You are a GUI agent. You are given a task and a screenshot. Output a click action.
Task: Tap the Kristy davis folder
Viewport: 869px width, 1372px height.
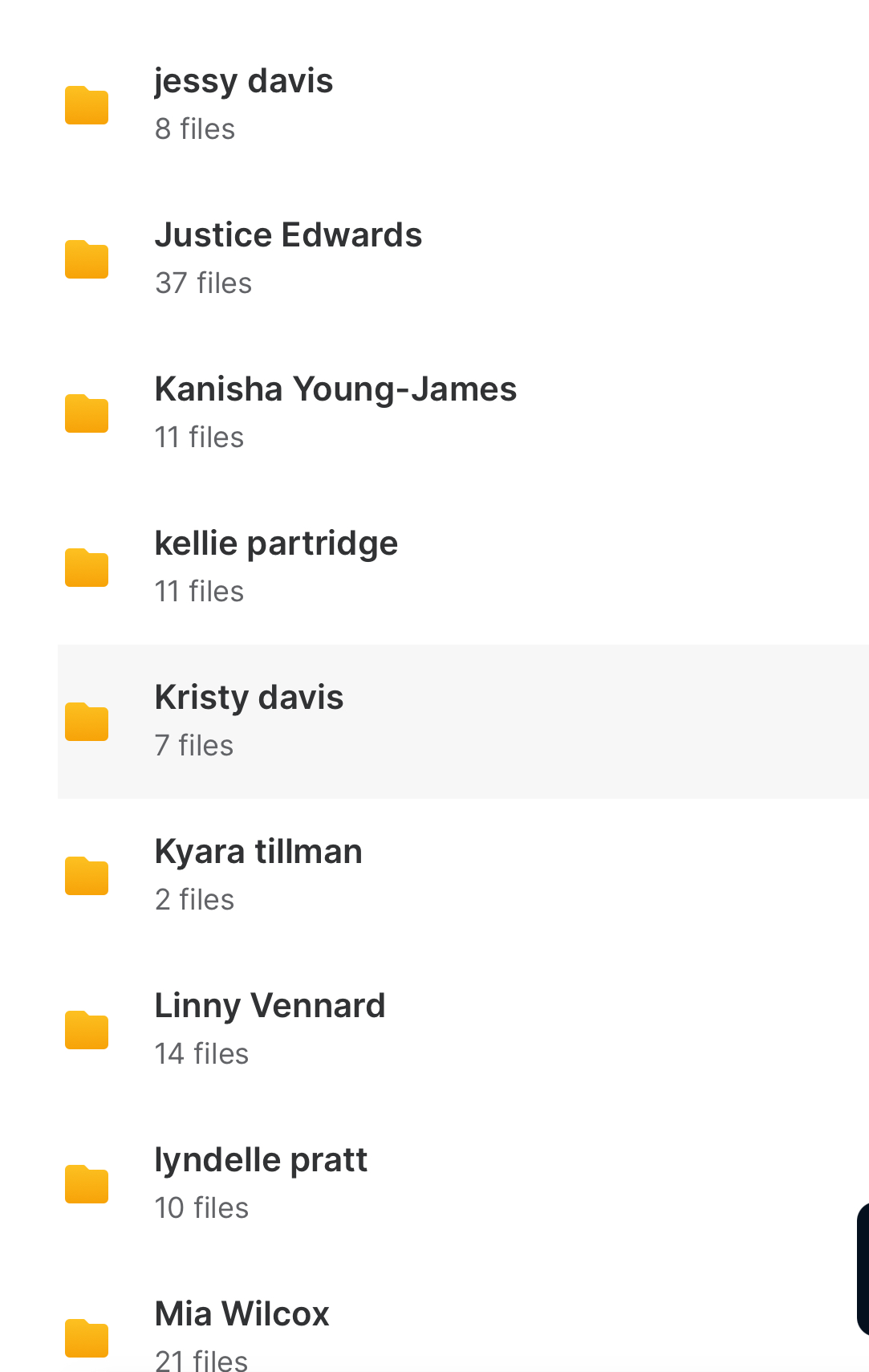(x=249, y=721)
